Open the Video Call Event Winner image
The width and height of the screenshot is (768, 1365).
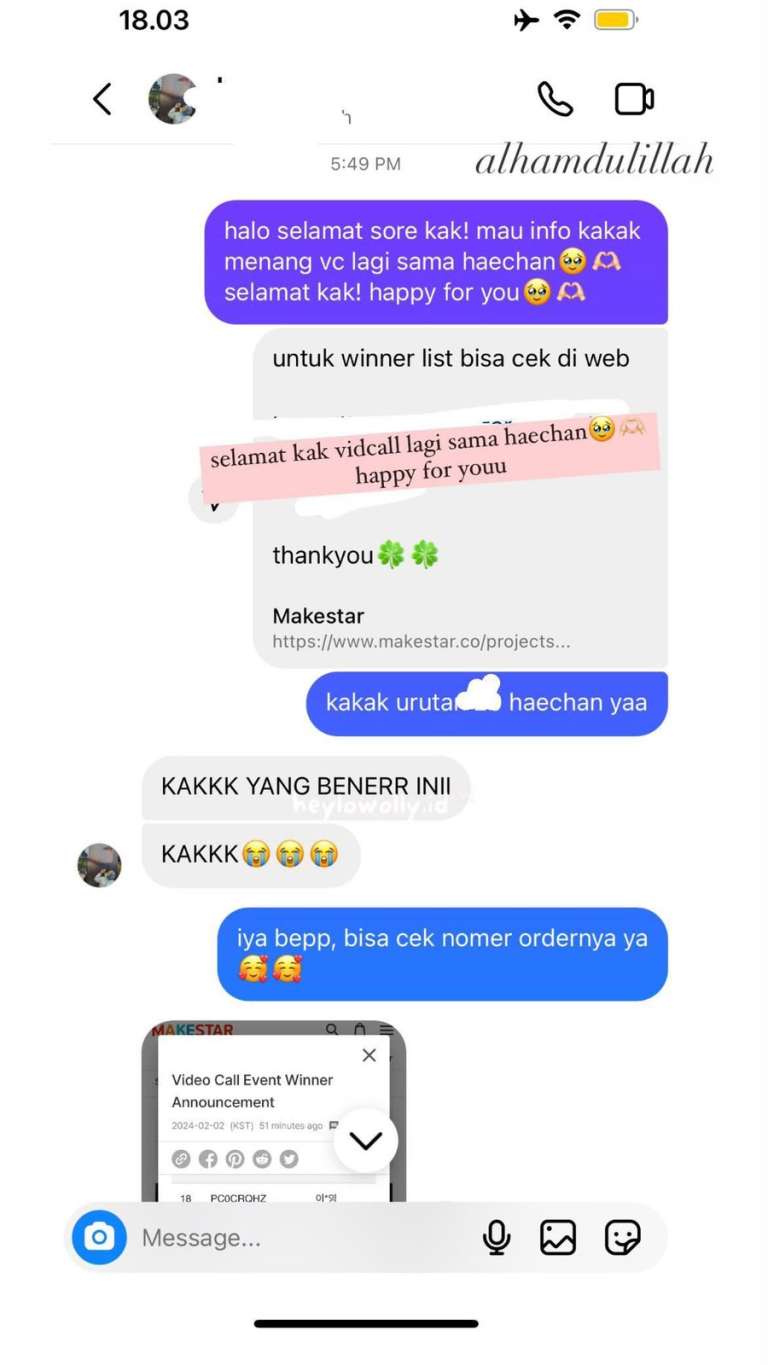[x=274, y=1111]
